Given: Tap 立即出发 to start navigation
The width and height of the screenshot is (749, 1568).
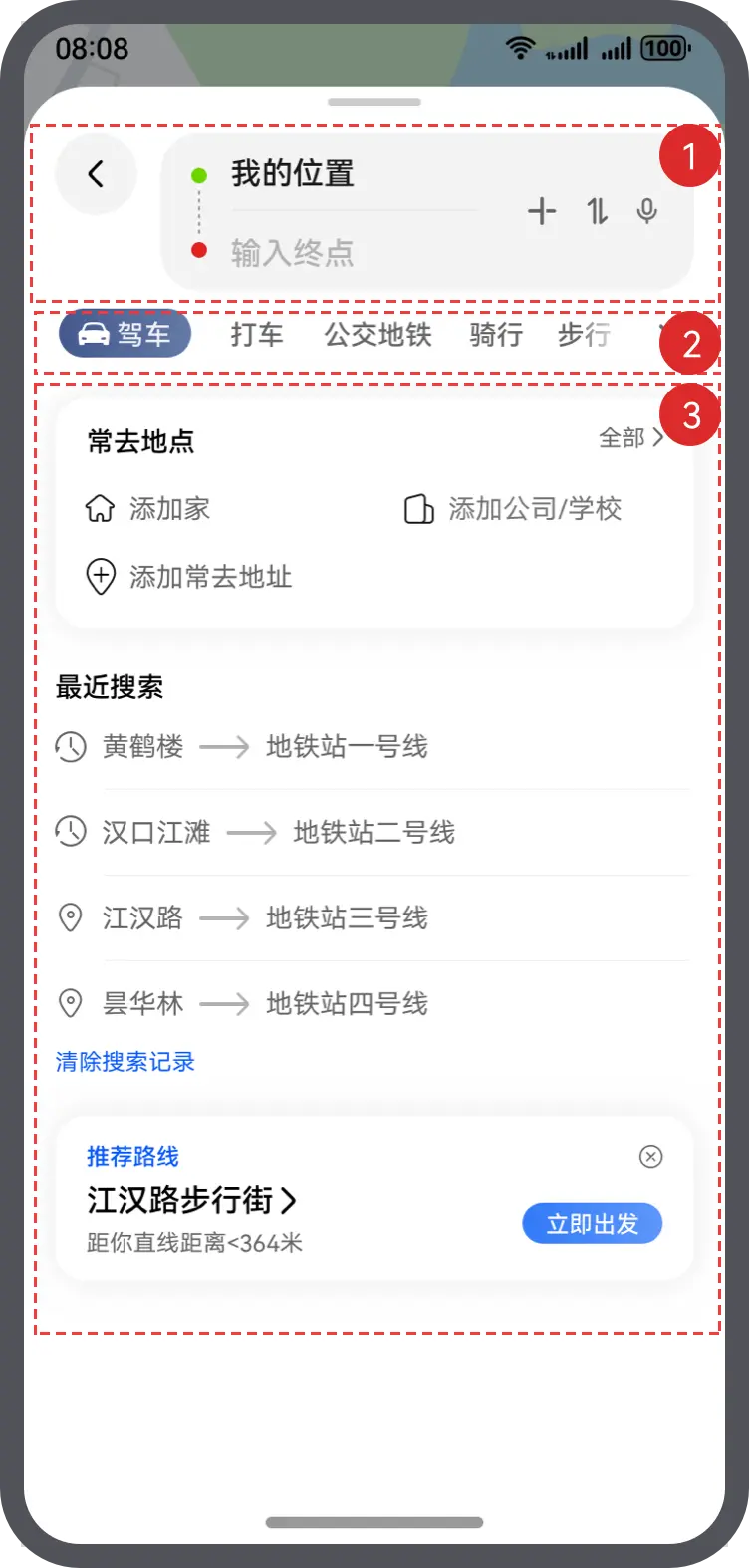Looking at the screenshot, I should coord(592,1224).
